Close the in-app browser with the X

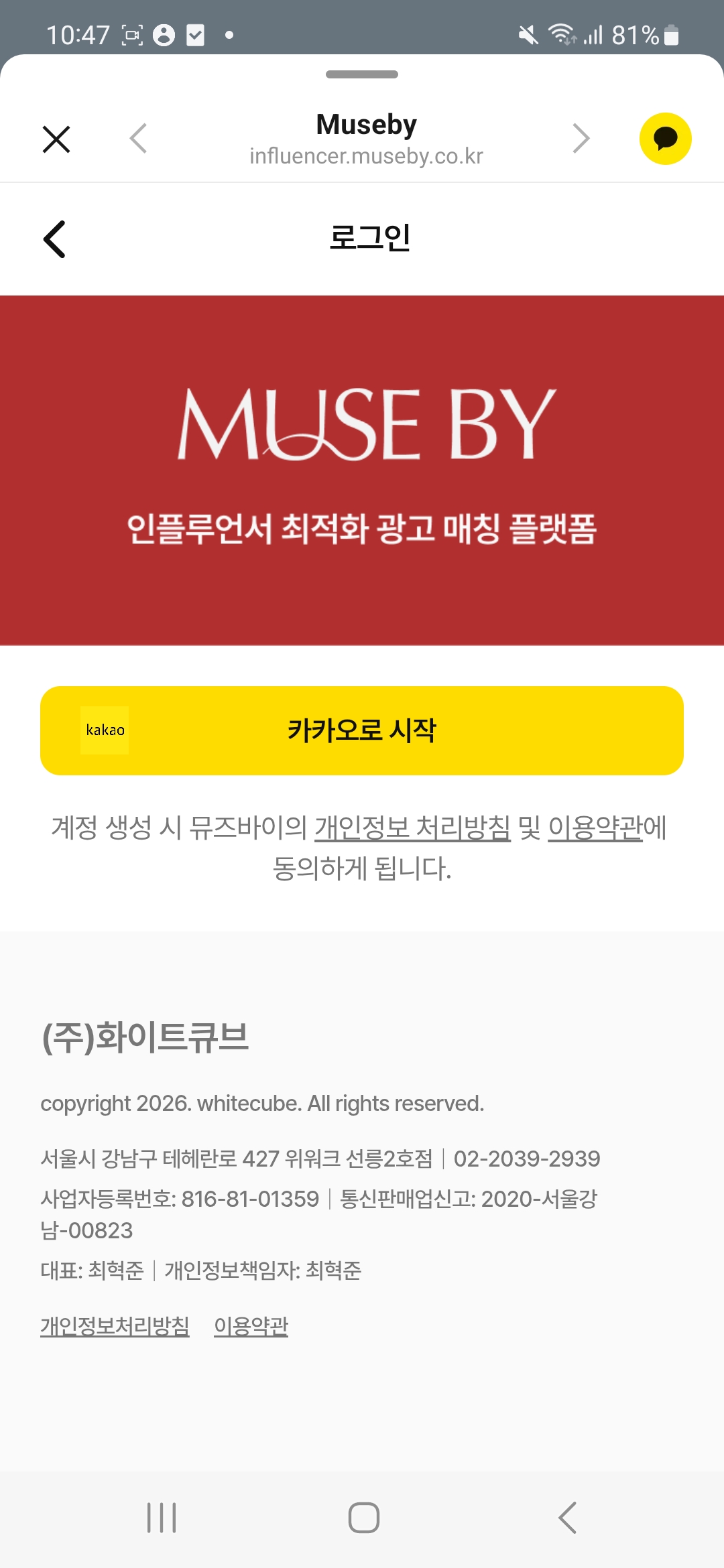56,139
